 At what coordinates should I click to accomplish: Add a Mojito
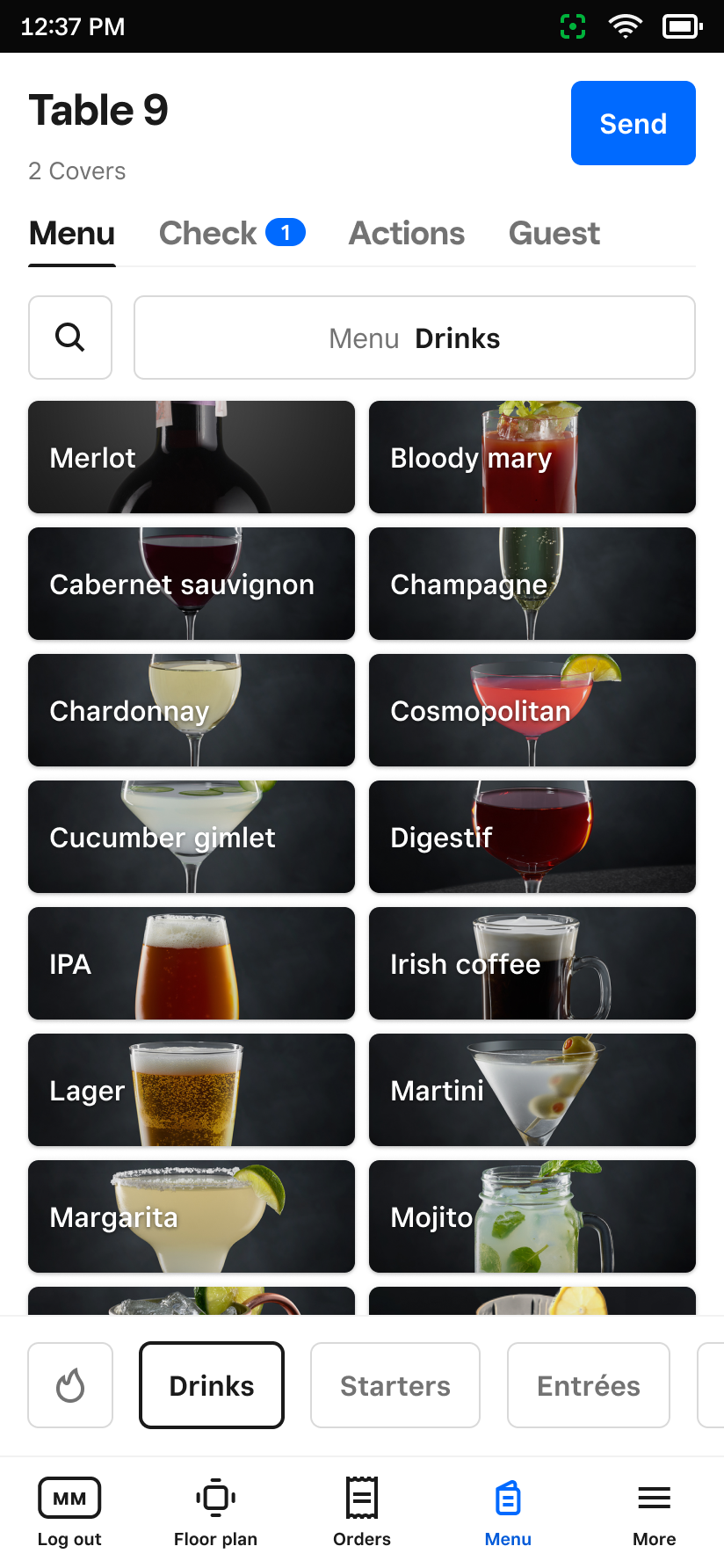(x=532, y=1216)
